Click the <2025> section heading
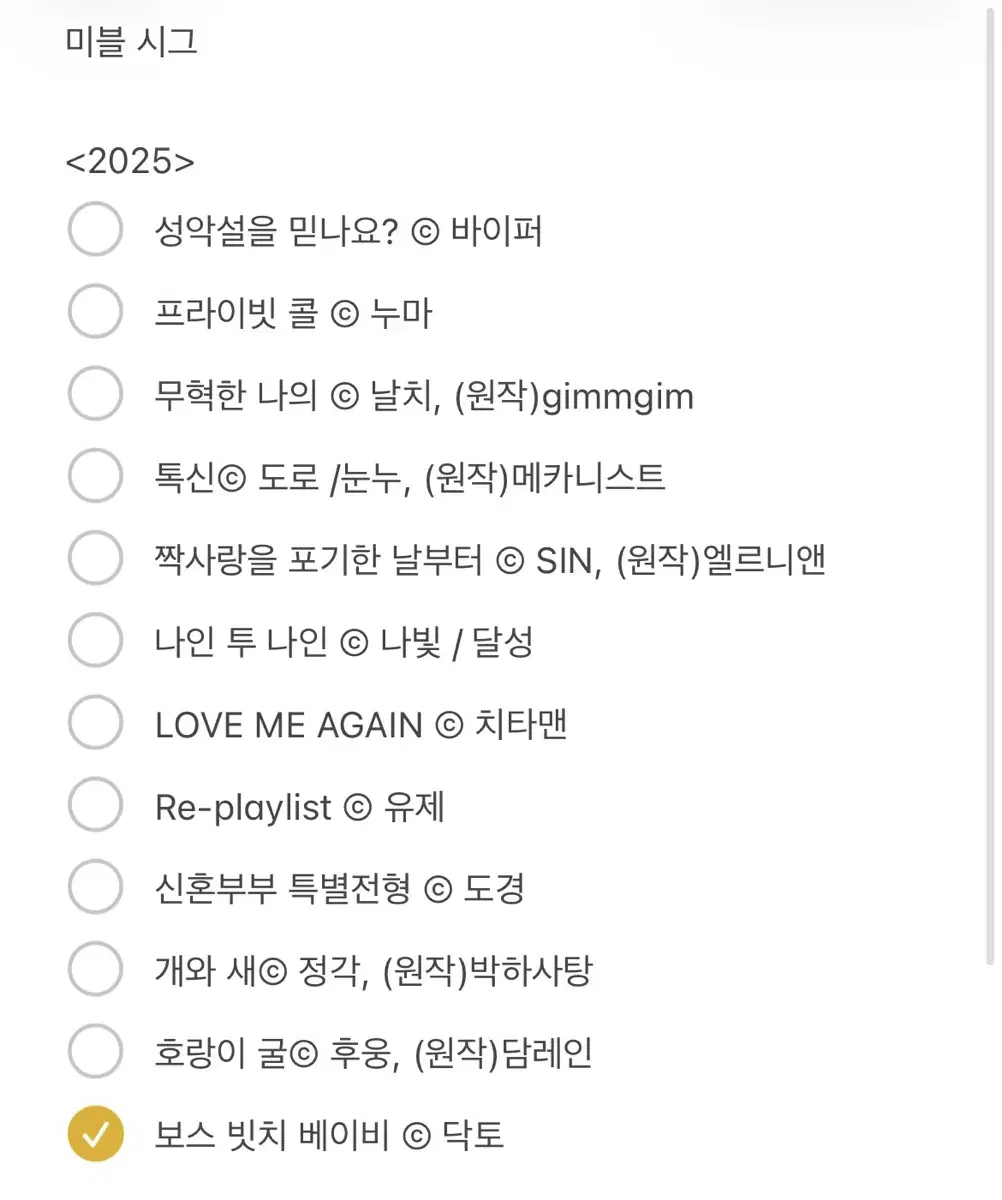The width and height of the screenshot is (1002, 1200). [131, 160]
